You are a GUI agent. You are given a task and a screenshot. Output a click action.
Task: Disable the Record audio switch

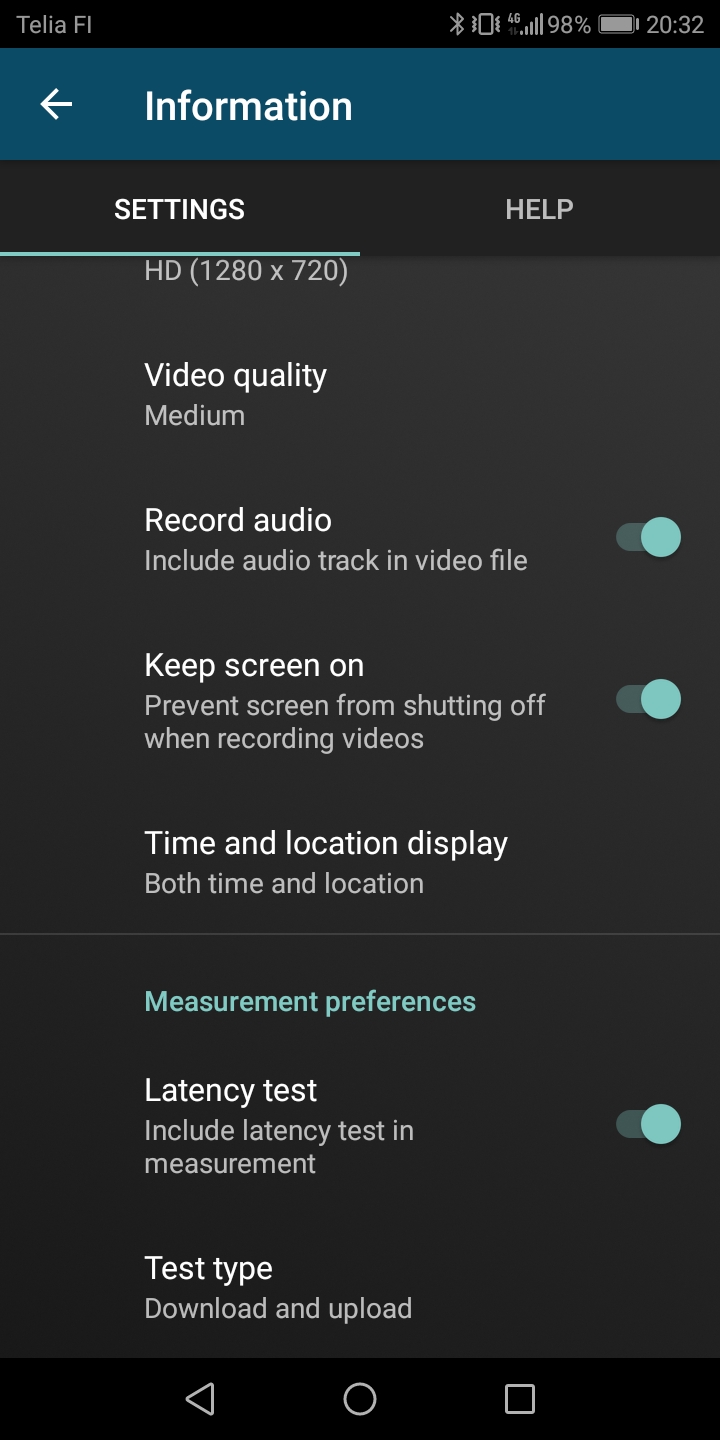tap(648, 538)
